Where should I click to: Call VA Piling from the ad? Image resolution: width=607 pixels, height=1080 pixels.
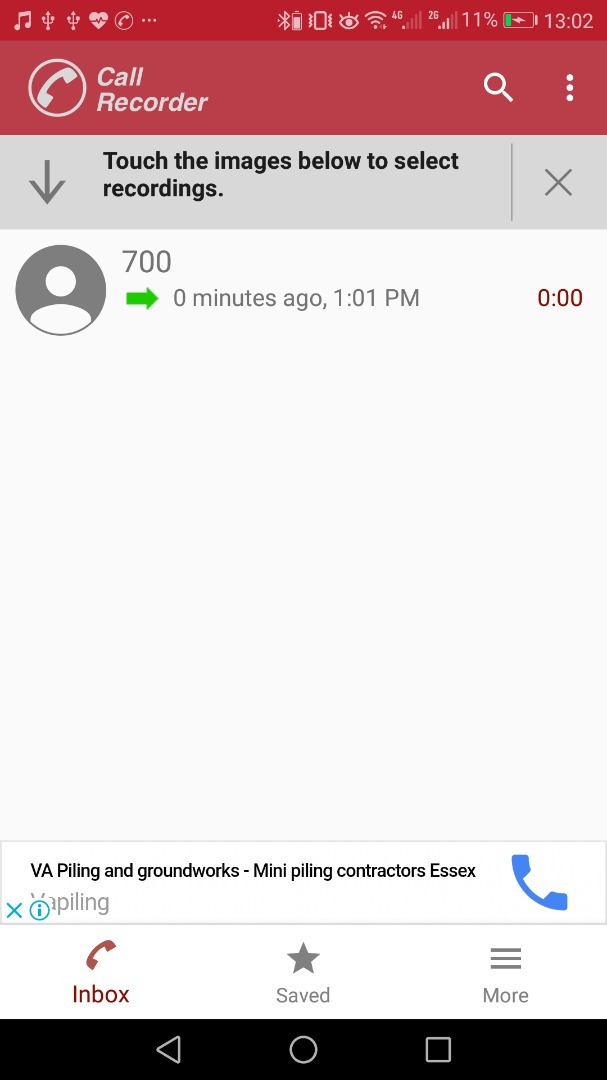pos(539,882)
